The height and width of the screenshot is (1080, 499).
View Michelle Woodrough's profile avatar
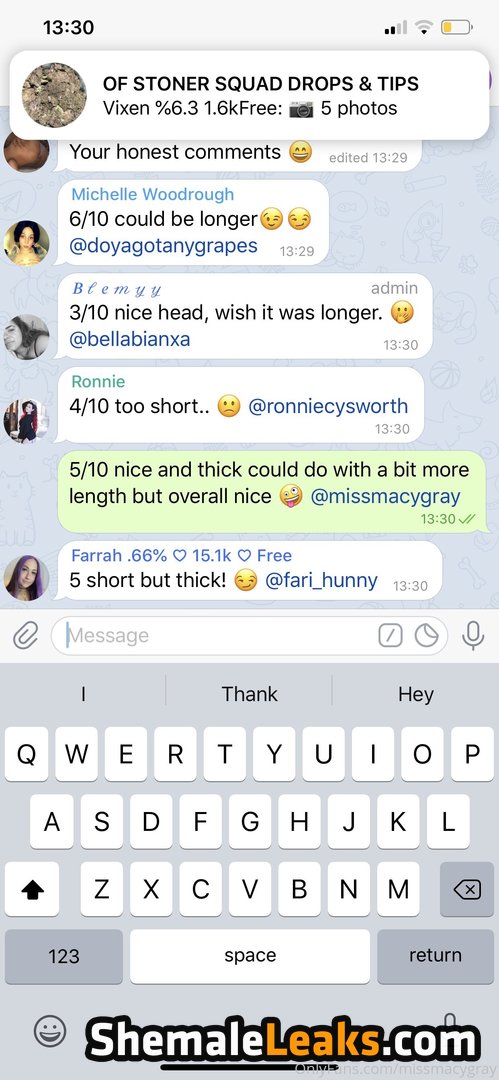tap(26, 243)
